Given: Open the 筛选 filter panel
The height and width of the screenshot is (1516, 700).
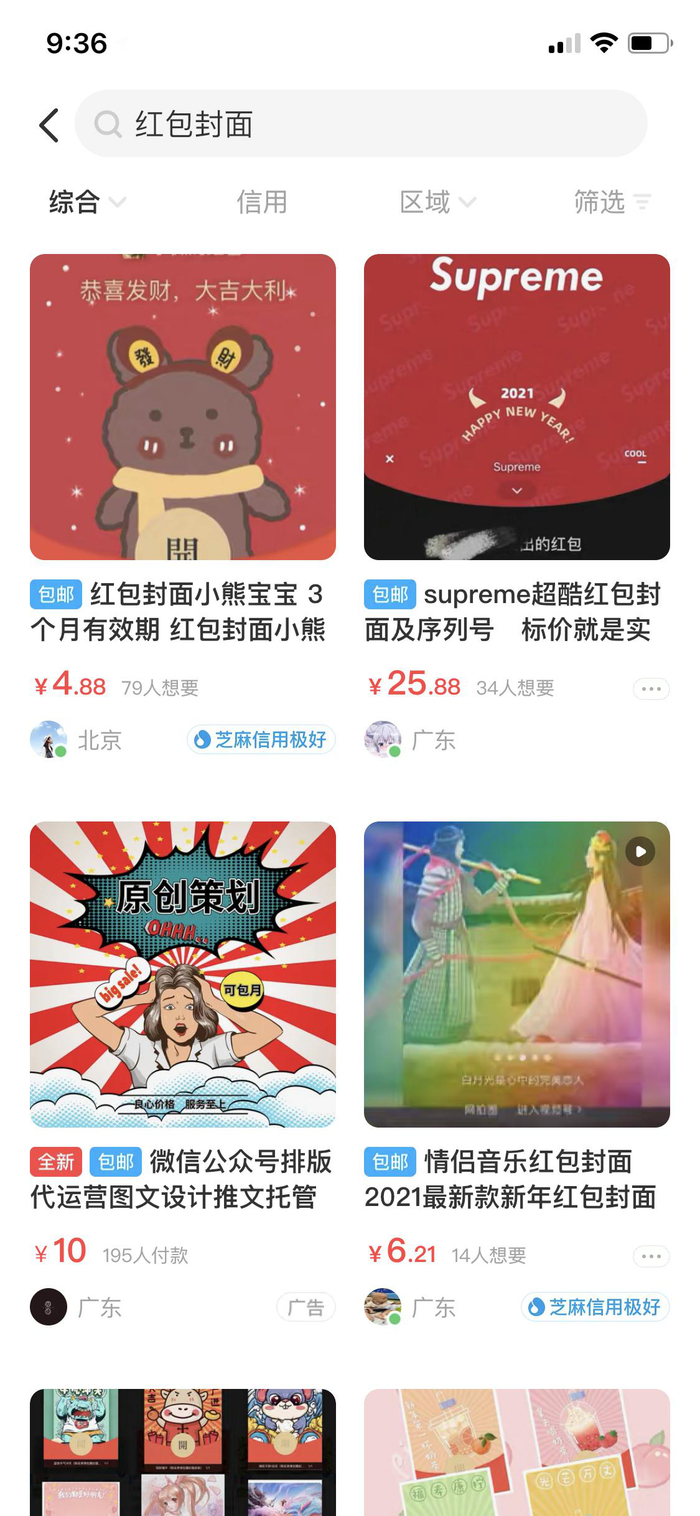Looking at the screenshot, I should [612, 202].
